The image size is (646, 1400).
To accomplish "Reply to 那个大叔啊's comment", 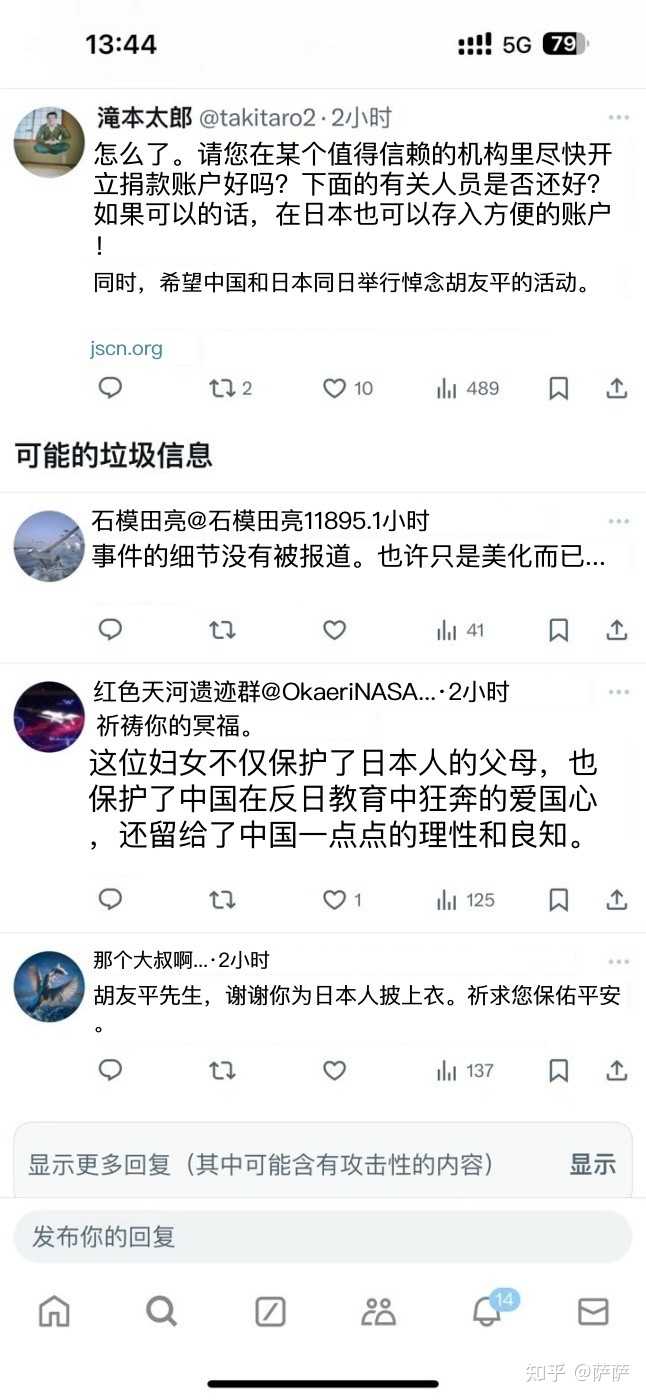I will click(x=110, y=1071).
